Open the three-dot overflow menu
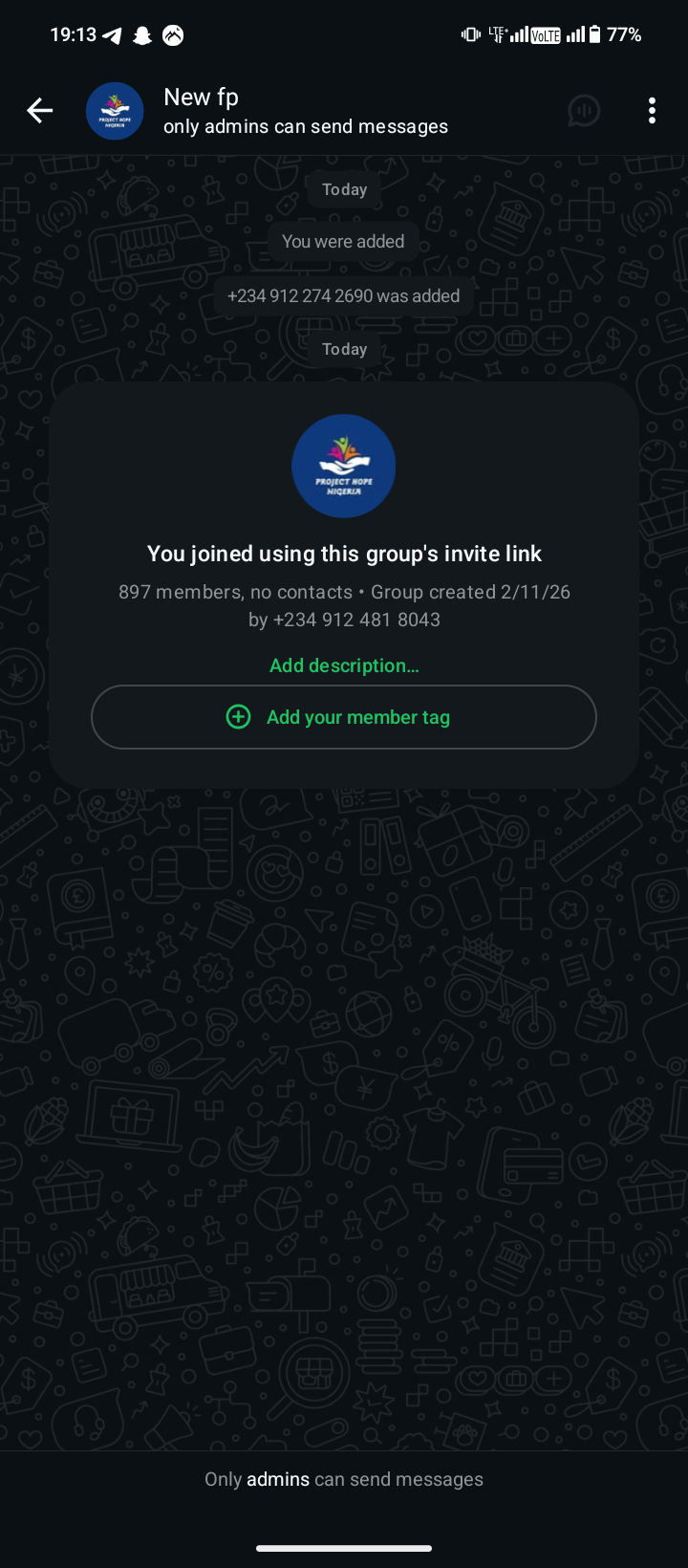Screen dimensions: 688x1568 pyautogui.click(x=652, y=111)
